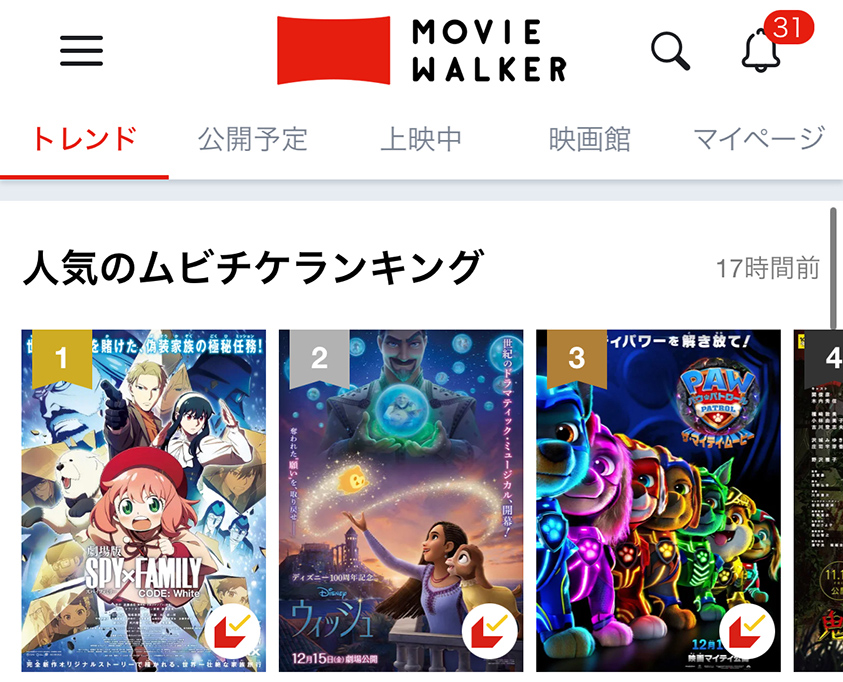The width and height of the screenshot is (843, 682).
Task: Open the rank 4 movie poster
Action: (820, 500)
